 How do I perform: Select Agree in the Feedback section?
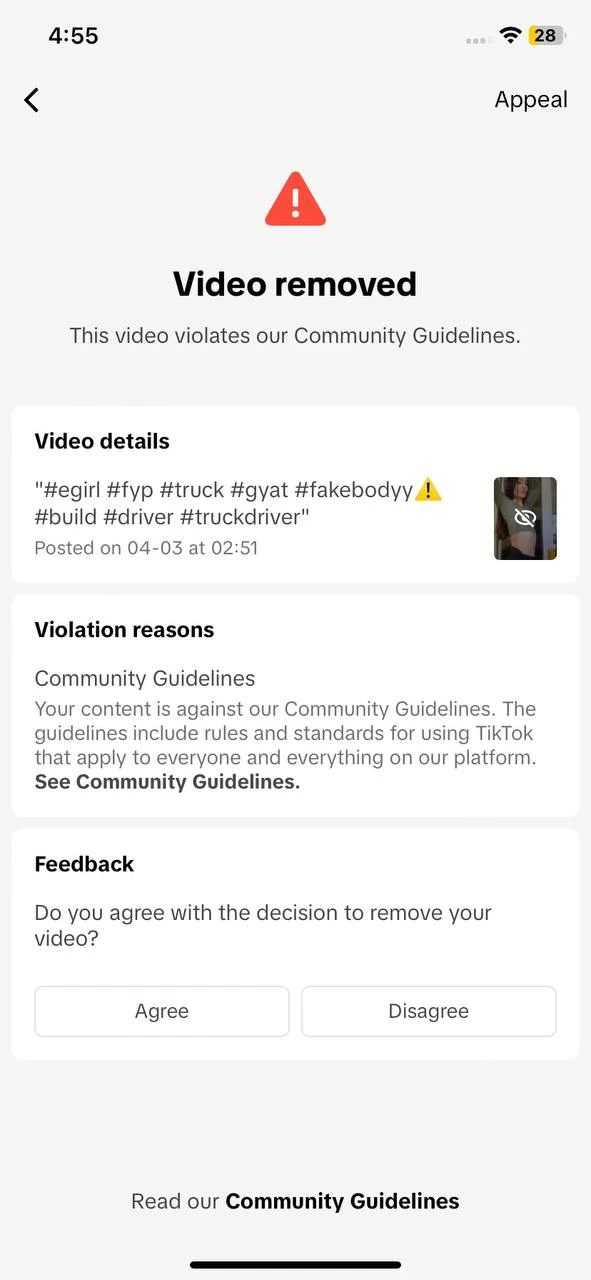pyautogui.click(x=162, y=1011)
